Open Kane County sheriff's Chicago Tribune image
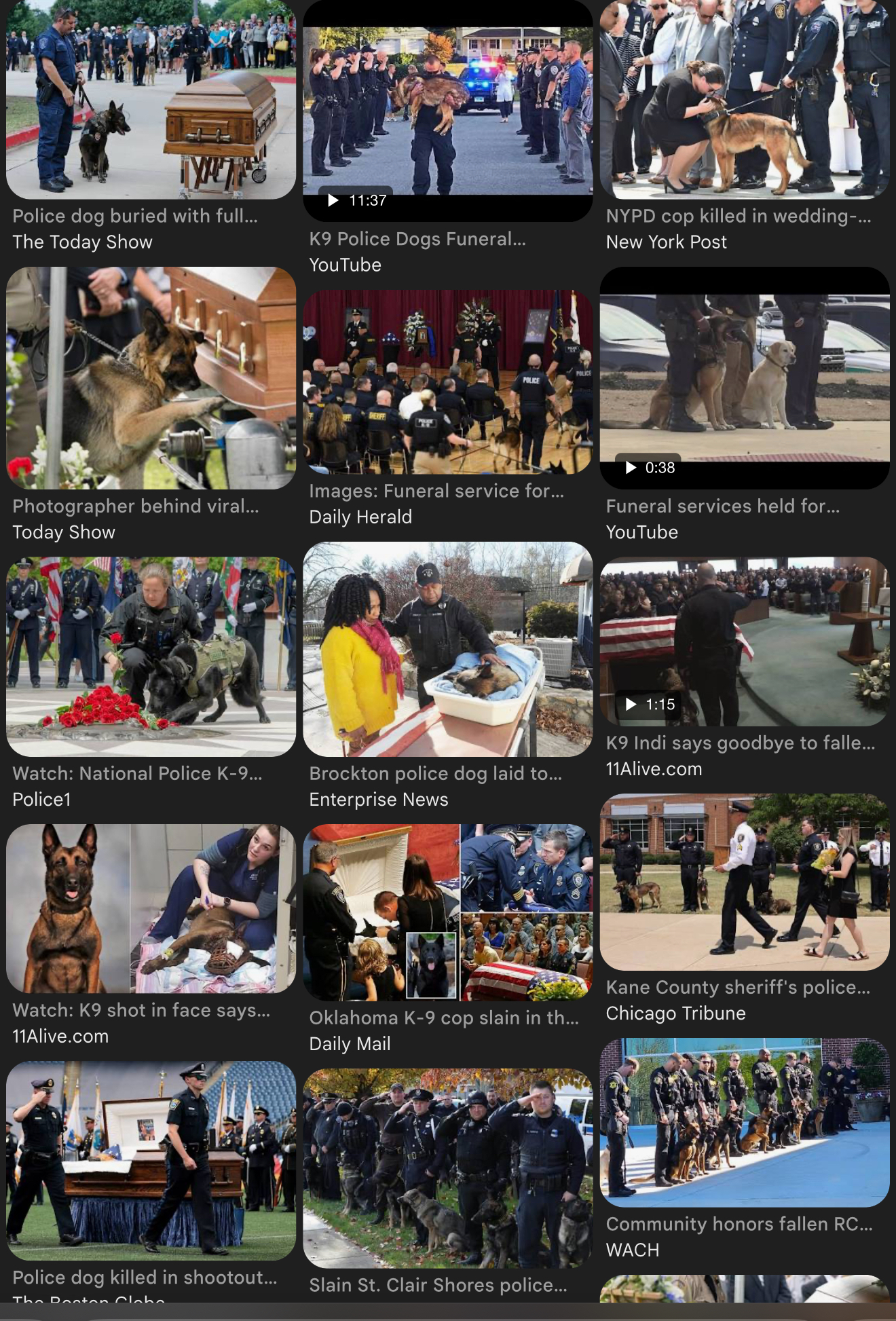This screenshot has height=1321, width=896. pos(744,882)
